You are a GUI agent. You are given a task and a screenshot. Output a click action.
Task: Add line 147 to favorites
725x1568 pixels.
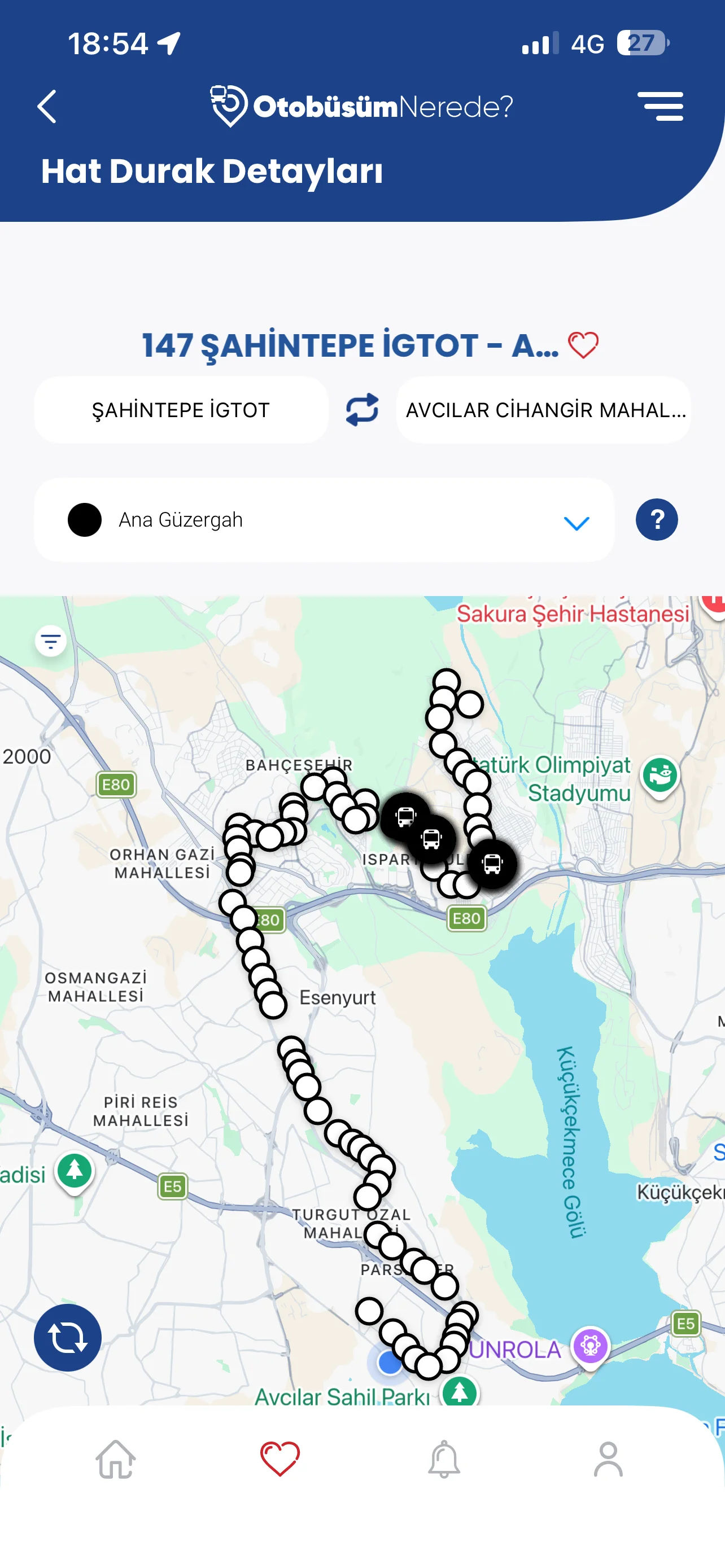tap(583, 345)
